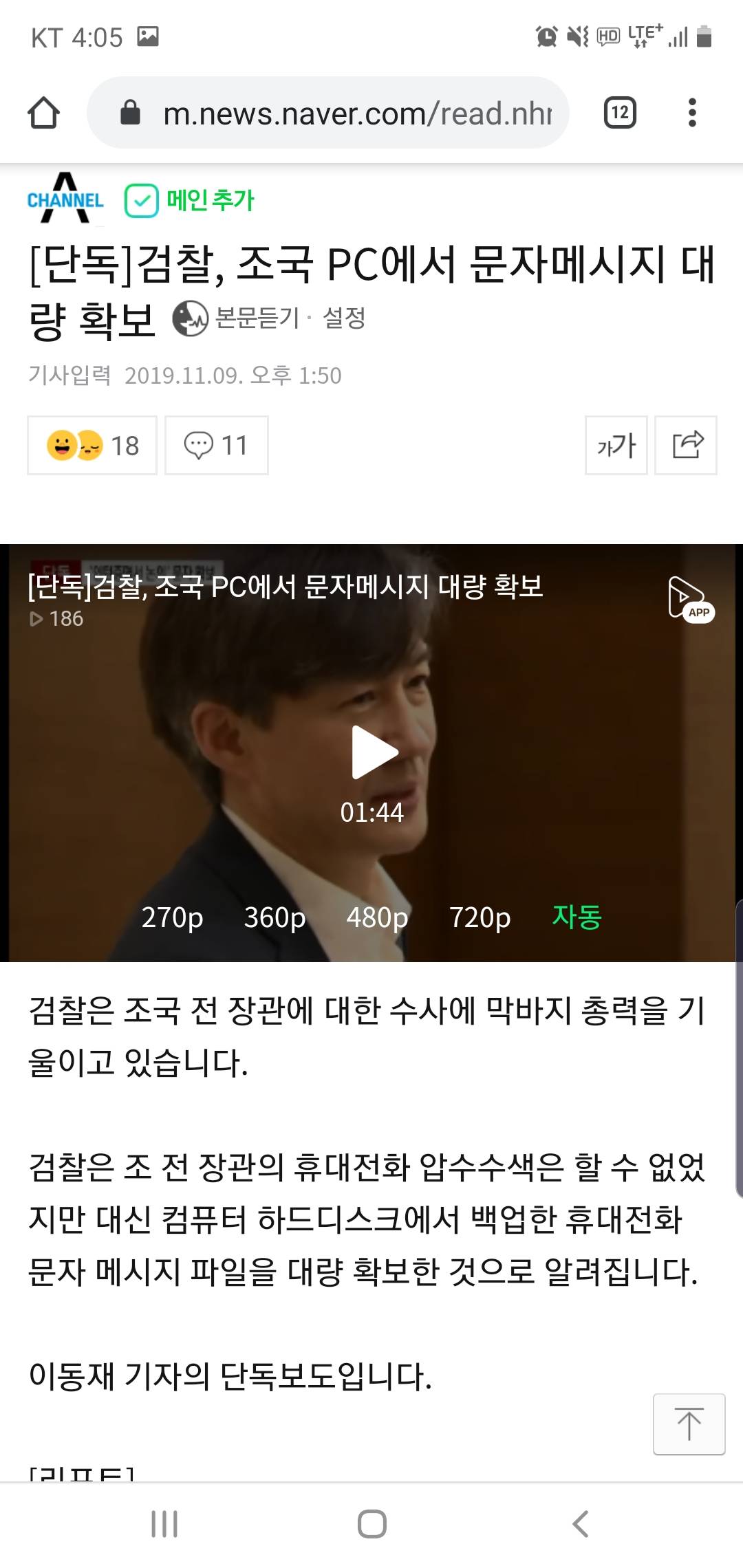Switch video quality to 720p
The height and width of the screenshot is (1568, 743).
pyautogui.click(x=480, y=917)
